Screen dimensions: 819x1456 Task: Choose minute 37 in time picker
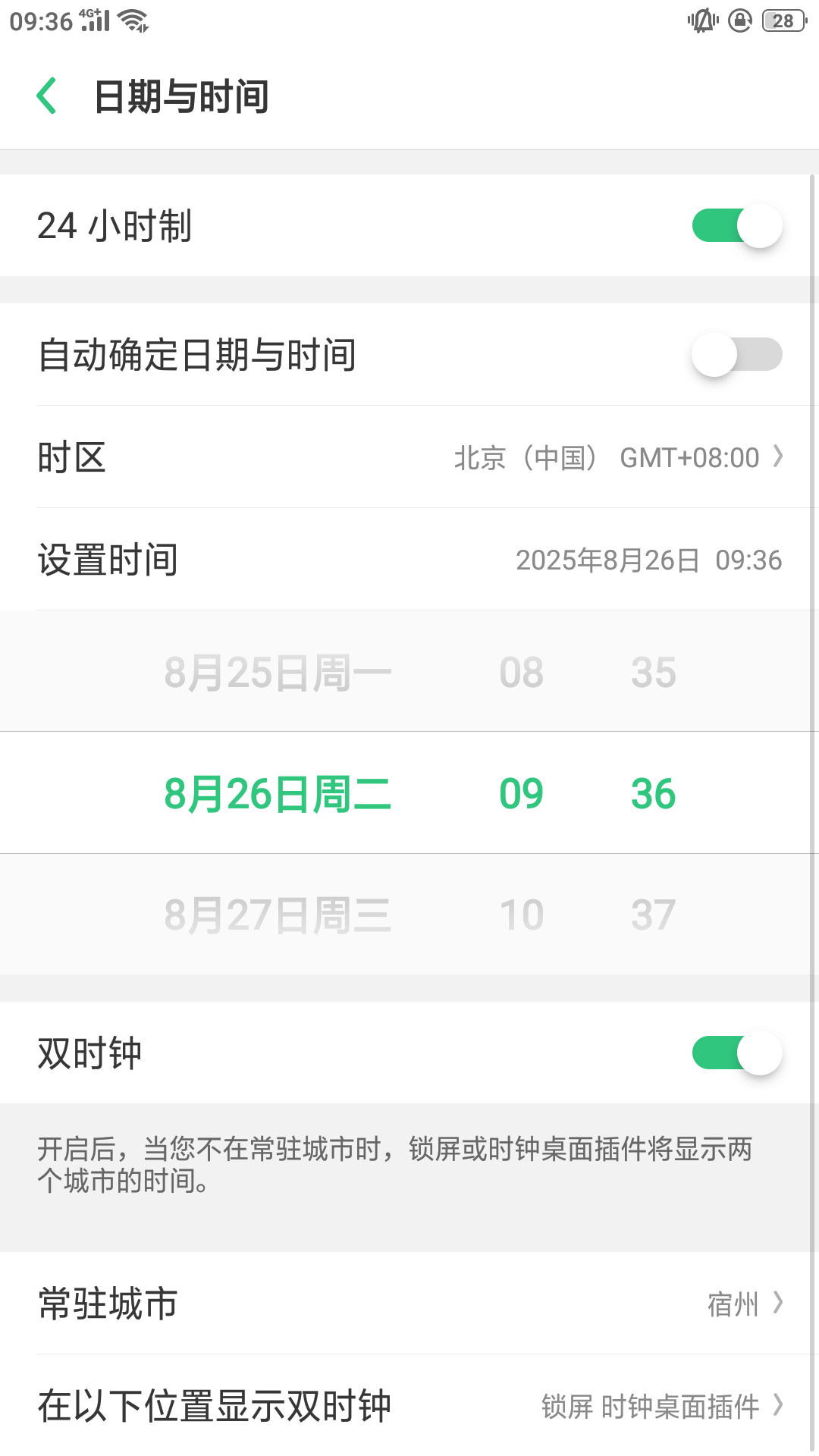(x=653, y=915)
